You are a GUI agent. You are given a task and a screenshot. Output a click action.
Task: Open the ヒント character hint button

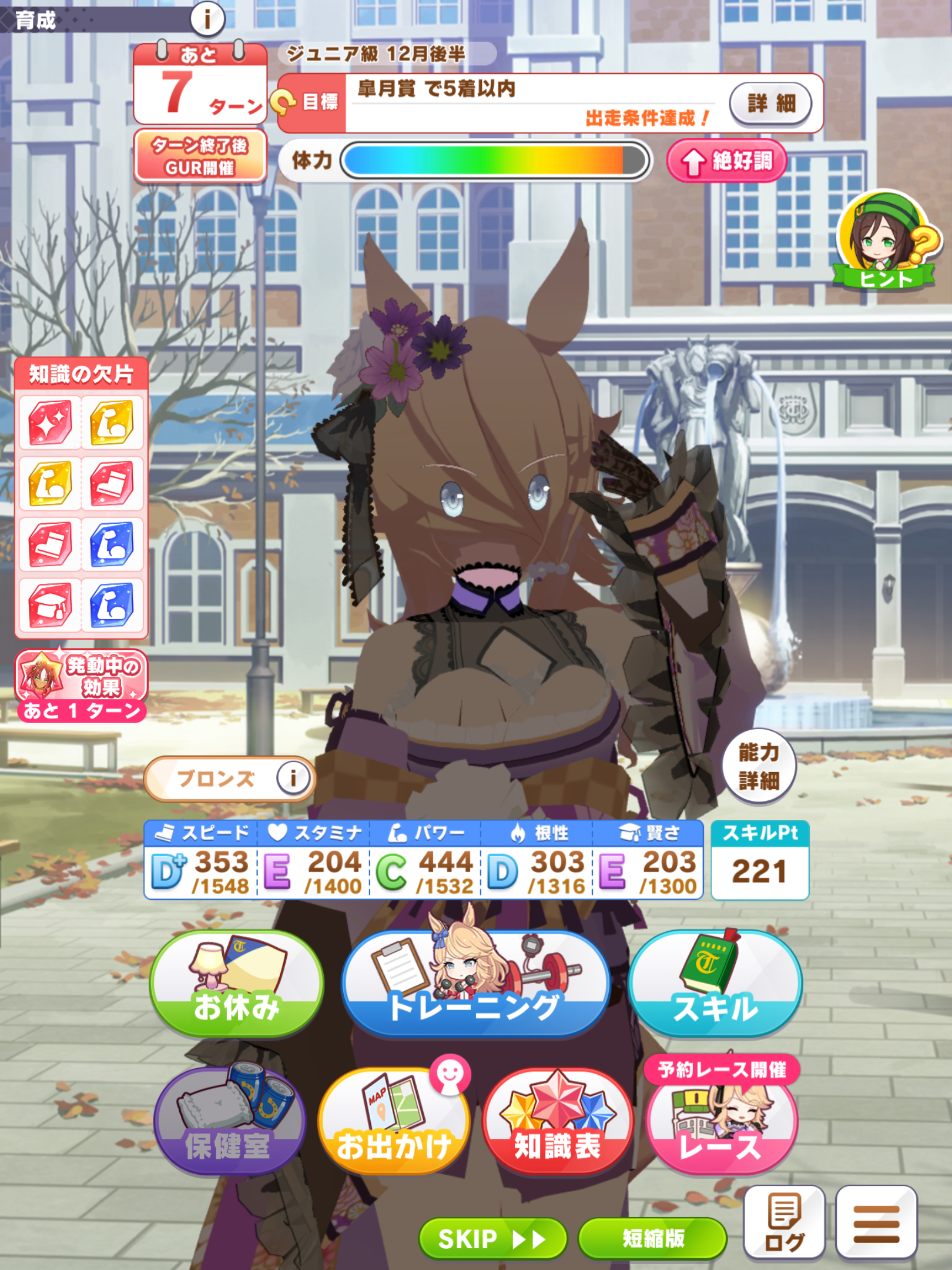tap(885, 242)
